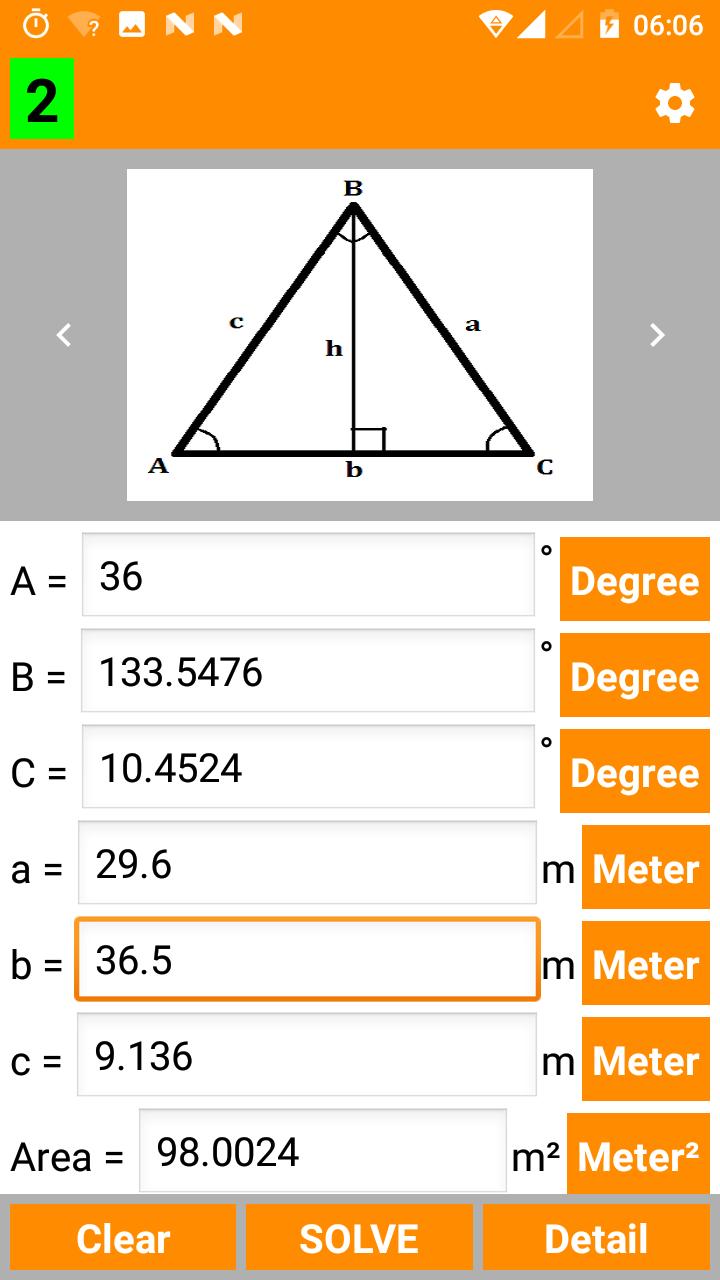The width and height of the screenshot is (720, 1280).
Task: Edit the angle B input field
Action: click(x=308, y=671)
